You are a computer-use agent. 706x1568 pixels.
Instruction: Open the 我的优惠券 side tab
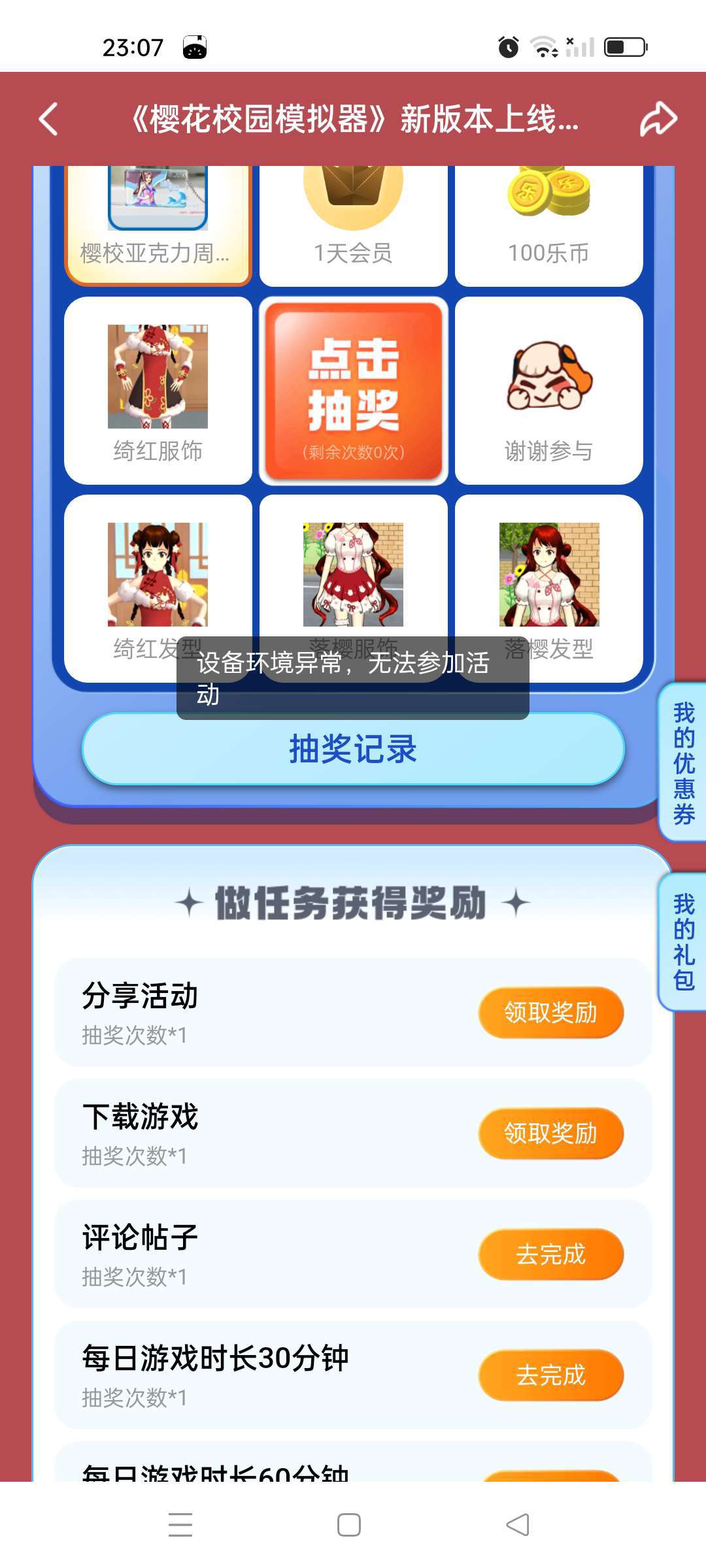[x=683, y=763]
